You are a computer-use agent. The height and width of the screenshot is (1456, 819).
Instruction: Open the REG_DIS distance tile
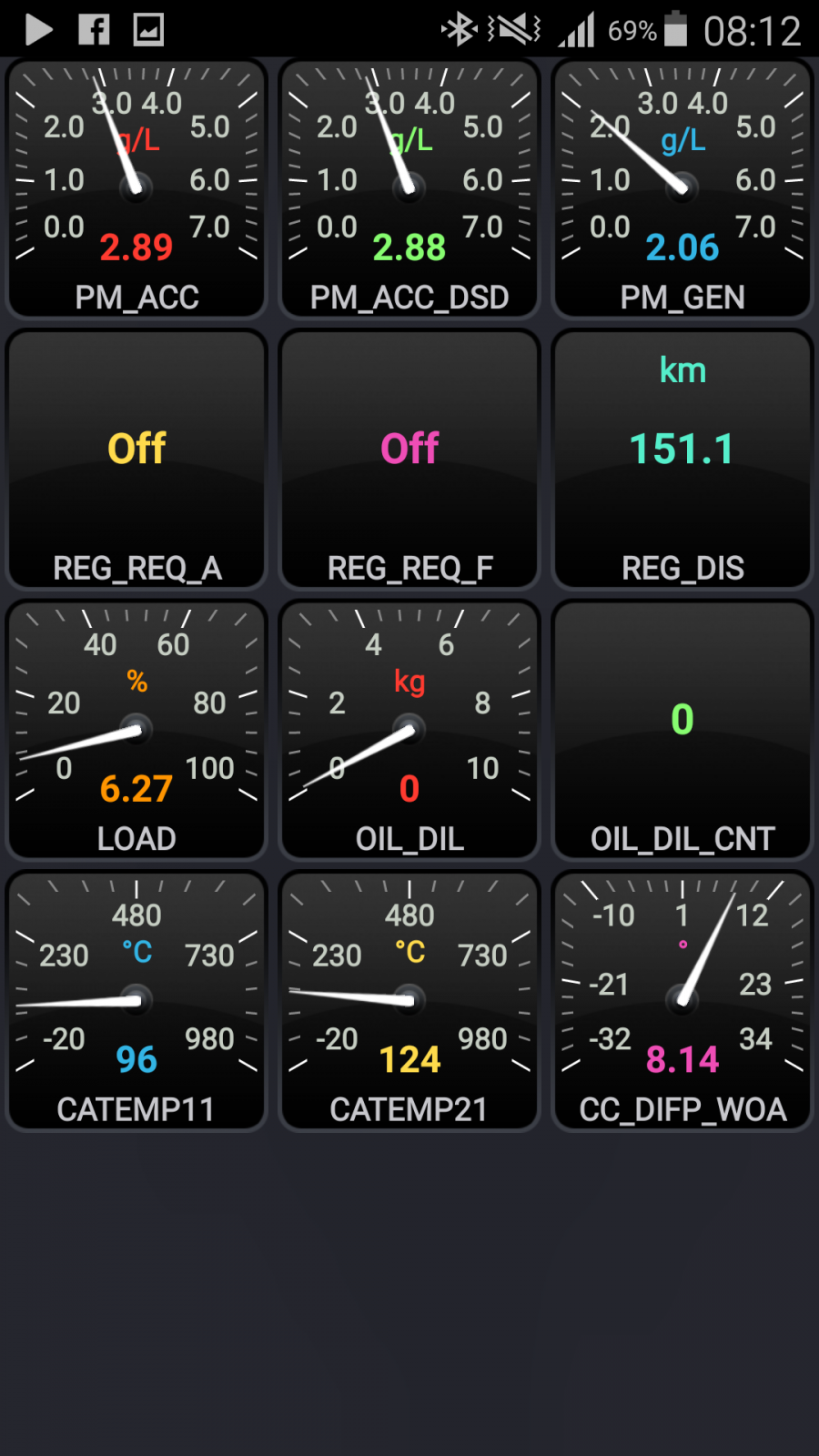pyautogui.click(x=682, y=460)
